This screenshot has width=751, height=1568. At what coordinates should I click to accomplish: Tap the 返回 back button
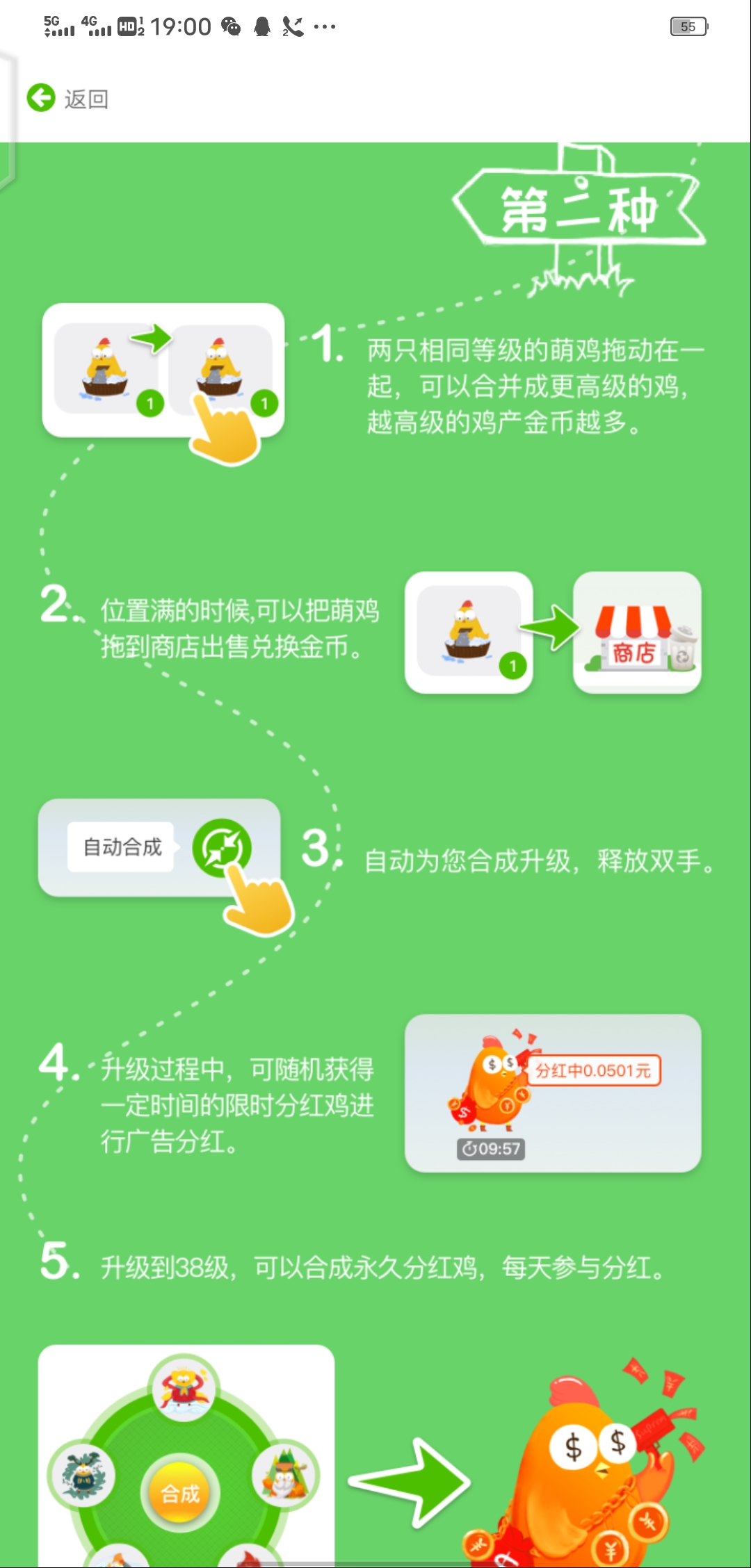[x=67, y=99]
